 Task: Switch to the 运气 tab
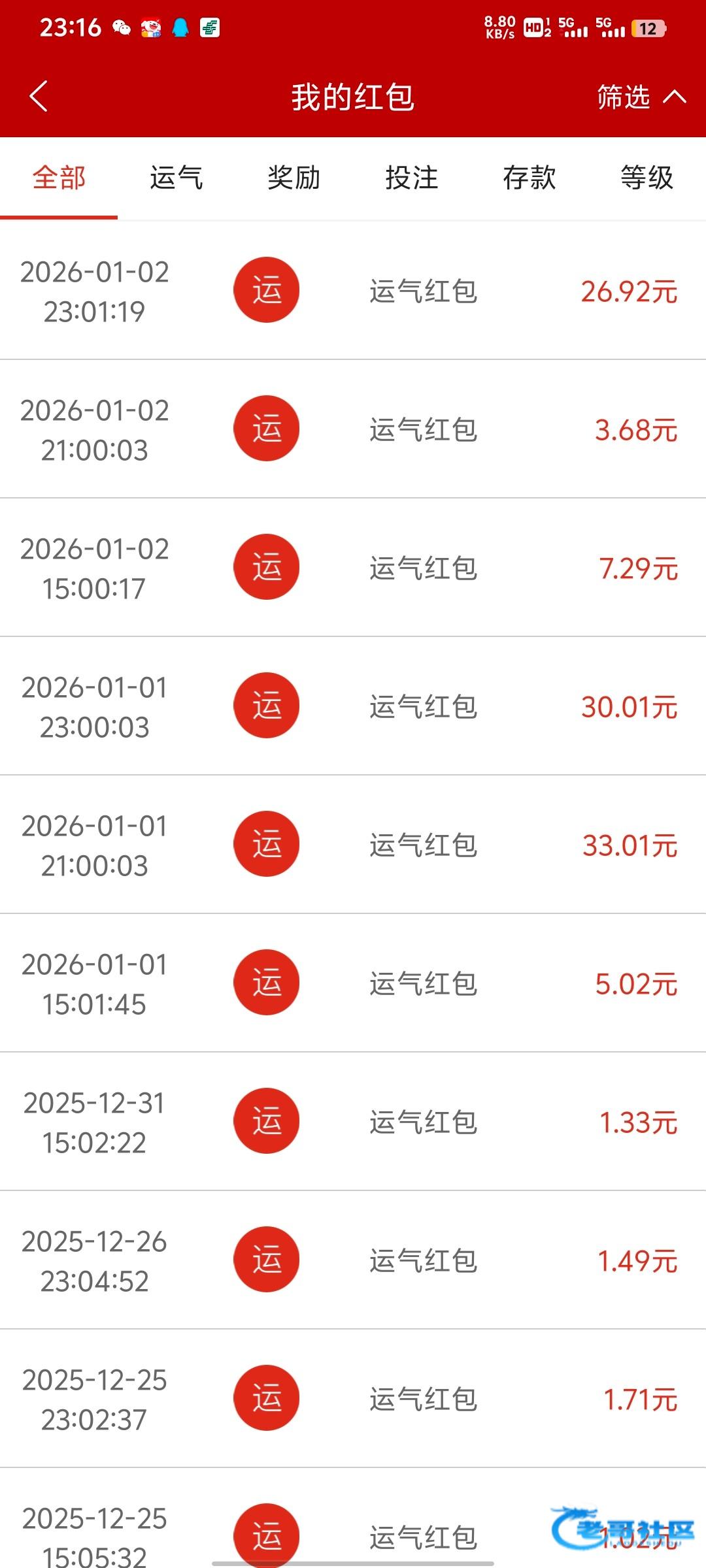tap(176, 178)
